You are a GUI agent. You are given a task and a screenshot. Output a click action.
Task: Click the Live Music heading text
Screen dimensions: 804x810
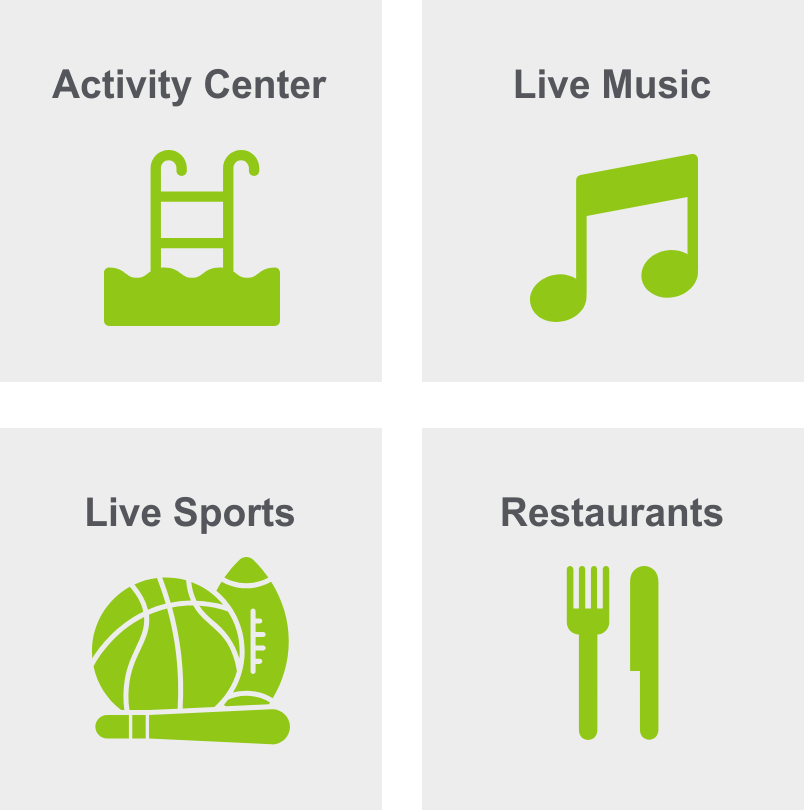click(612, 85)
